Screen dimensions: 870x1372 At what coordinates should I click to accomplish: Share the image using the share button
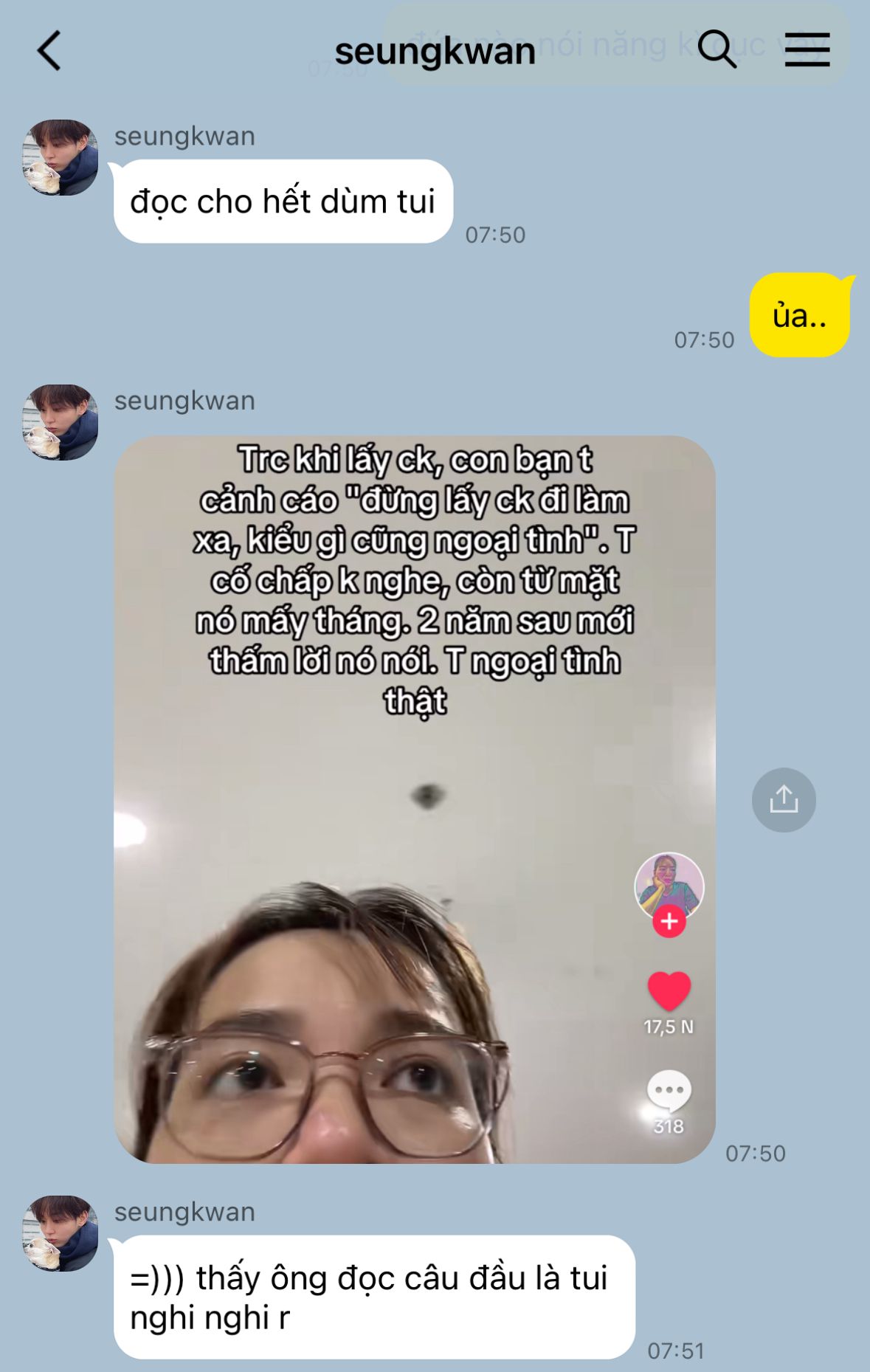tap(784, 800)
